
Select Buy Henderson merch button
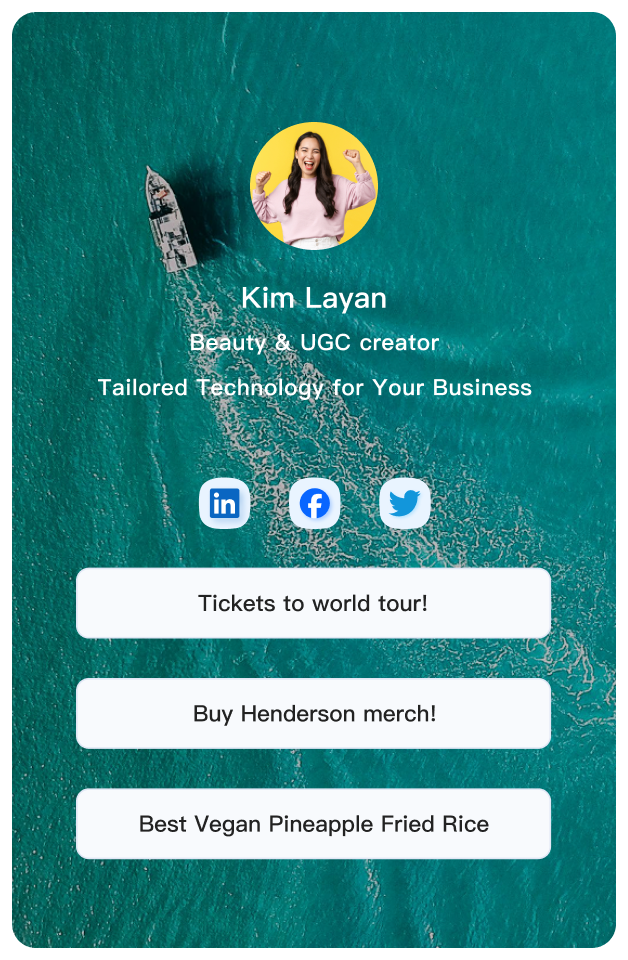tap(313, 713)
